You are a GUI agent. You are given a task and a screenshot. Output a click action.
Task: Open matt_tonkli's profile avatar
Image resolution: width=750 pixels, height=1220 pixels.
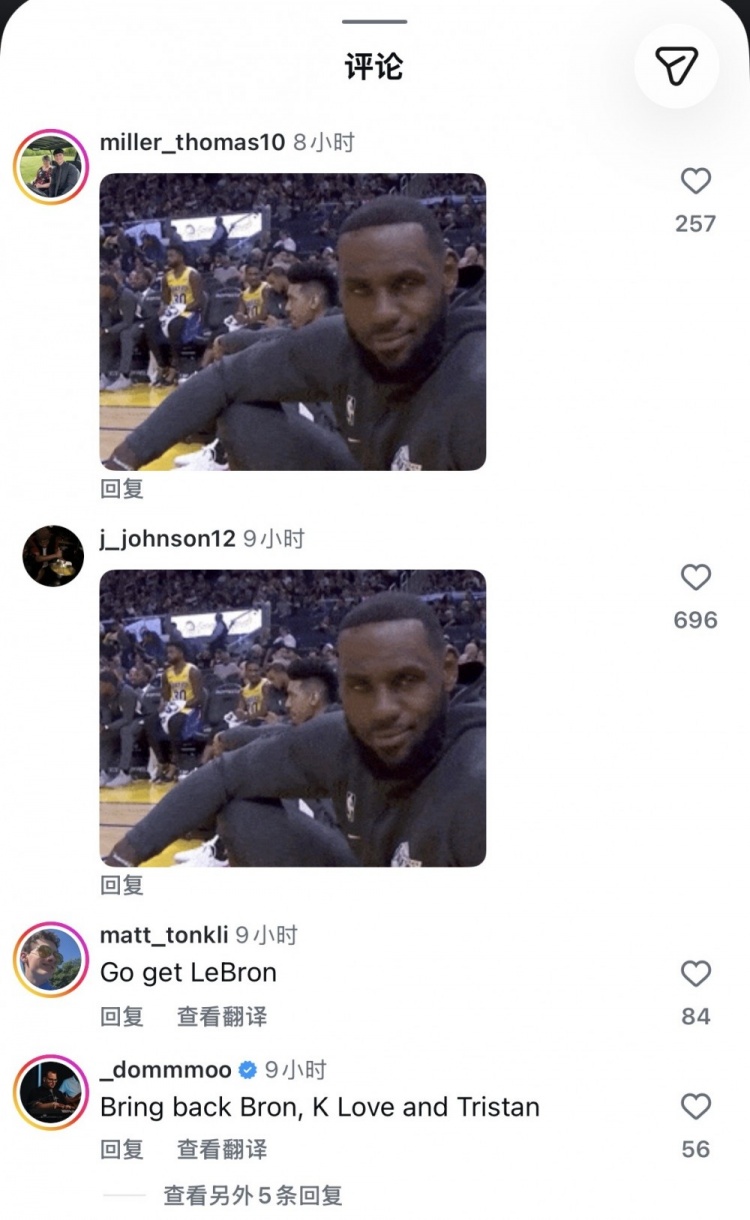point(51,960)
